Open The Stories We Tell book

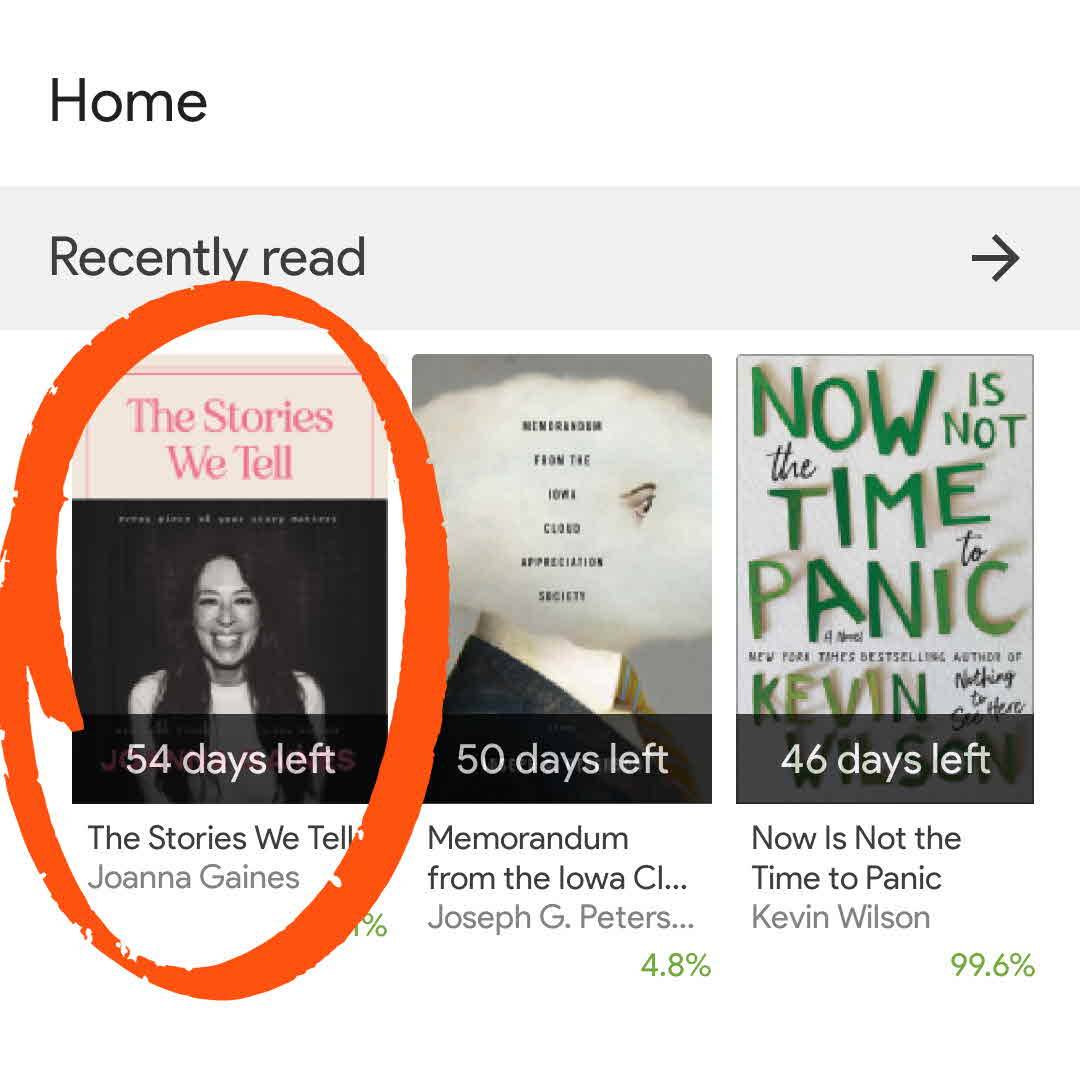[230, 578]
